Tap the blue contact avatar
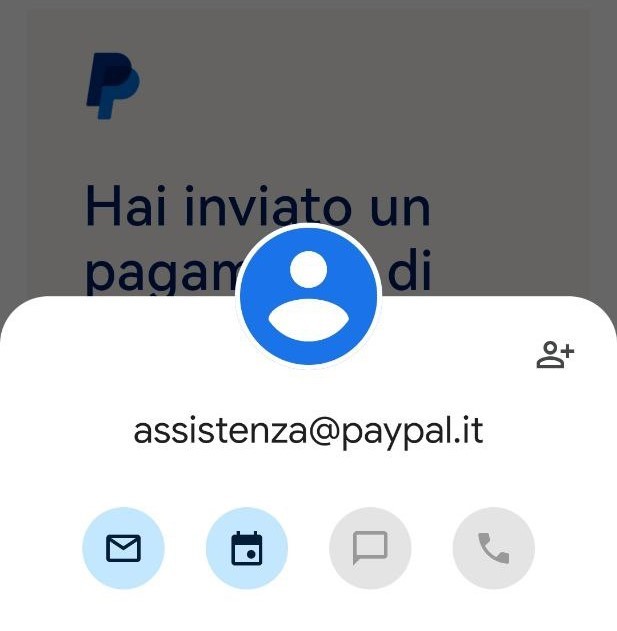This screenshot has height=631, width=617. (310, 296)
